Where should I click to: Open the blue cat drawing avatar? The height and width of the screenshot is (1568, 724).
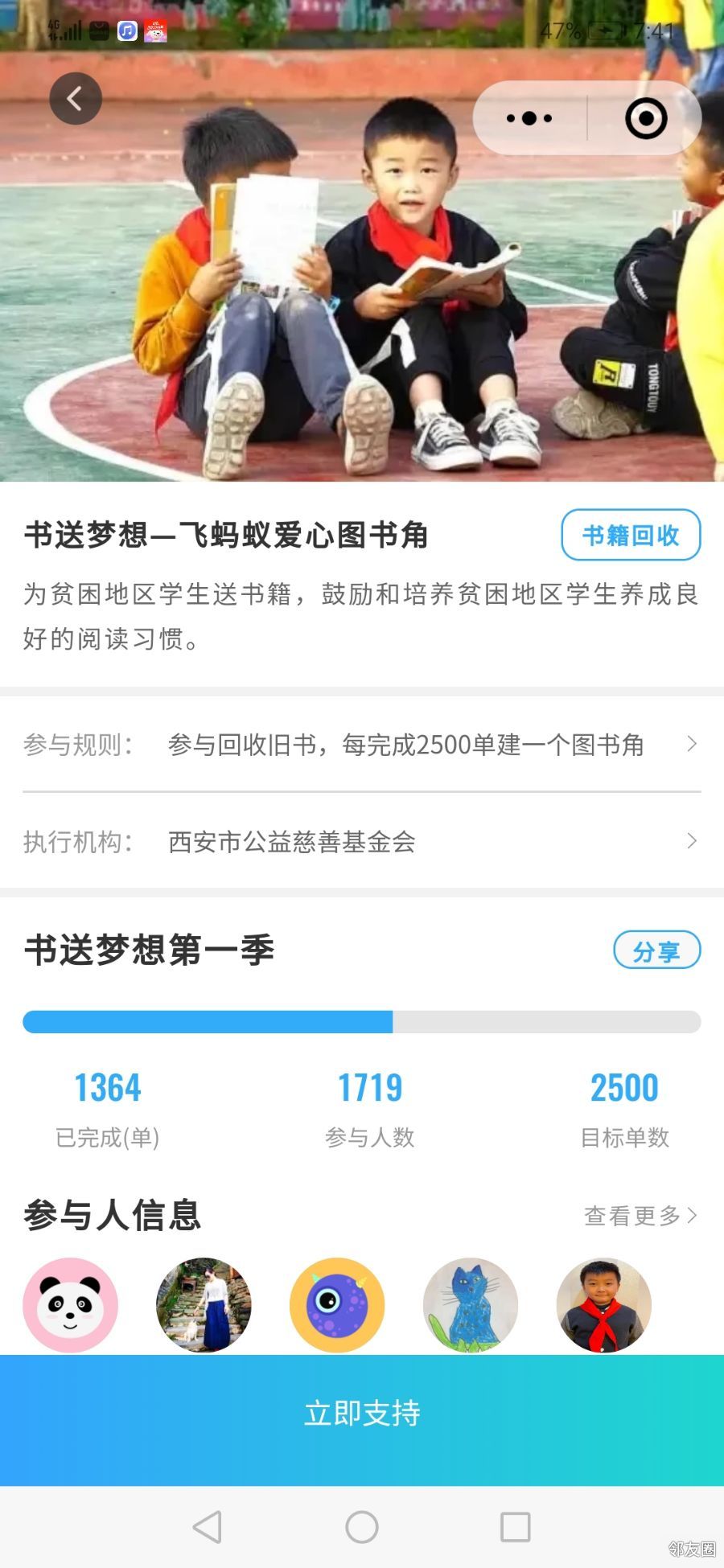pos(471,1304)
